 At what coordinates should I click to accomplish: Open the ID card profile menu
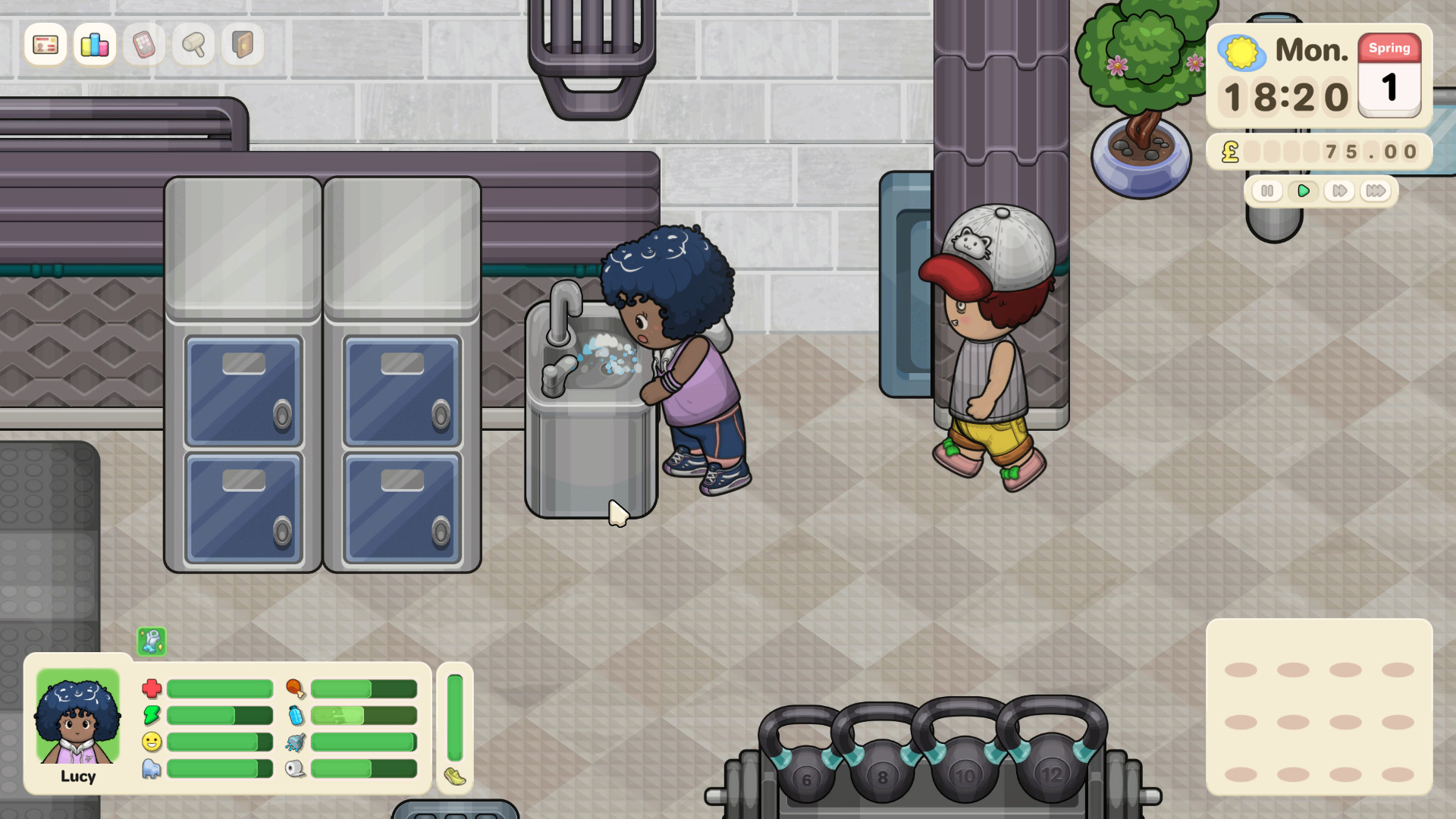[45, 45]
